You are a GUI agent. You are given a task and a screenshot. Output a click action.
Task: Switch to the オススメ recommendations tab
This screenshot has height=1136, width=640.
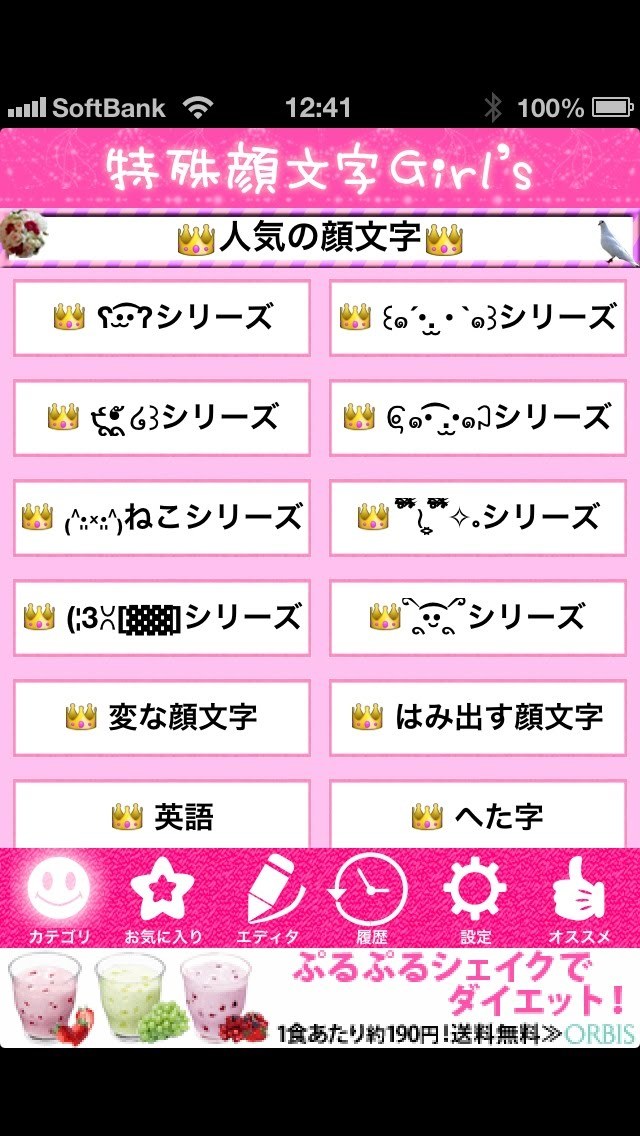(x=580, y=898)
